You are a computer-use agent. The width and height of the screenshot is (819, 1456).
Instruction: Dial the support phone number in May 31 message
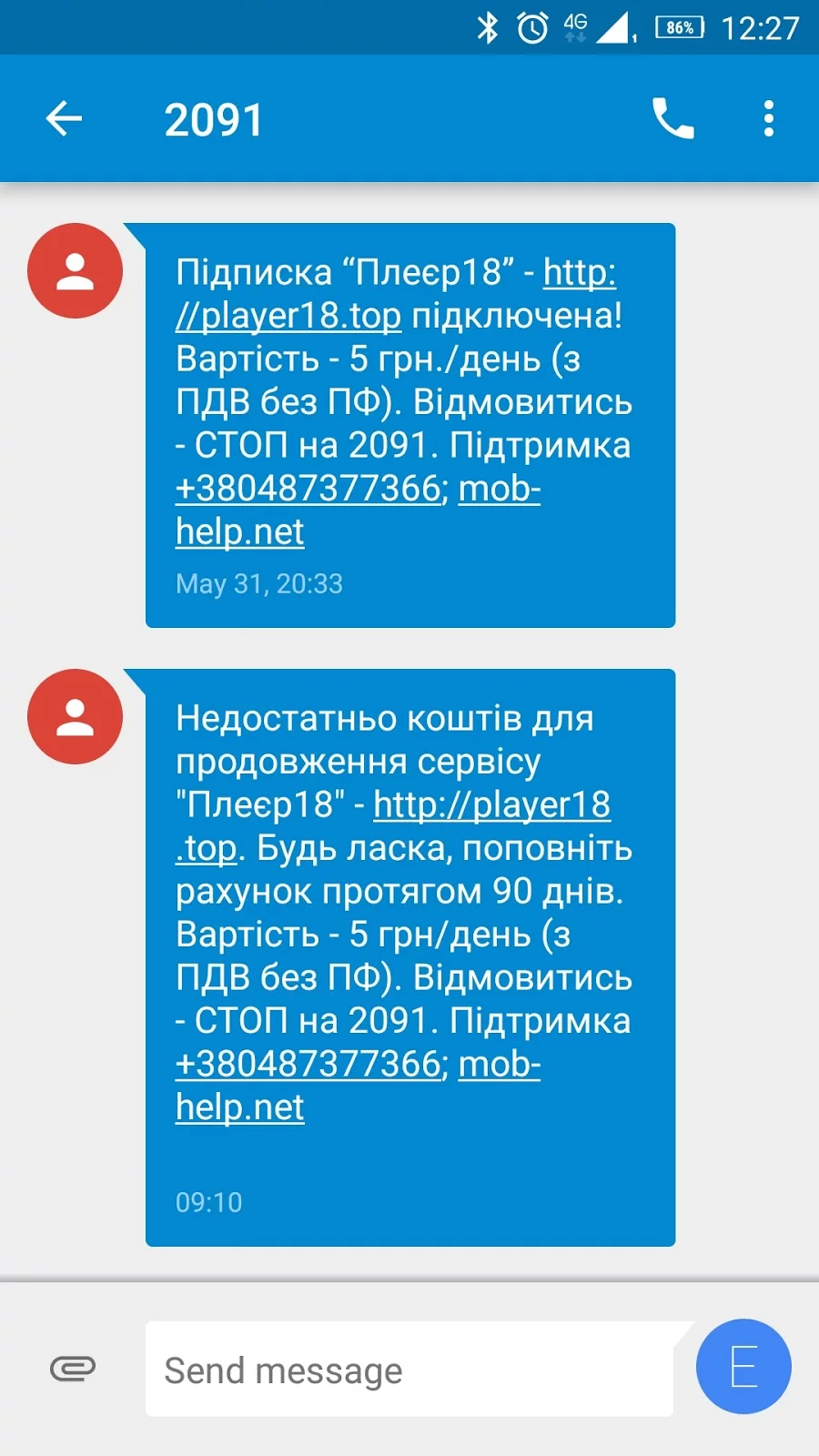(x=309, y=489)
